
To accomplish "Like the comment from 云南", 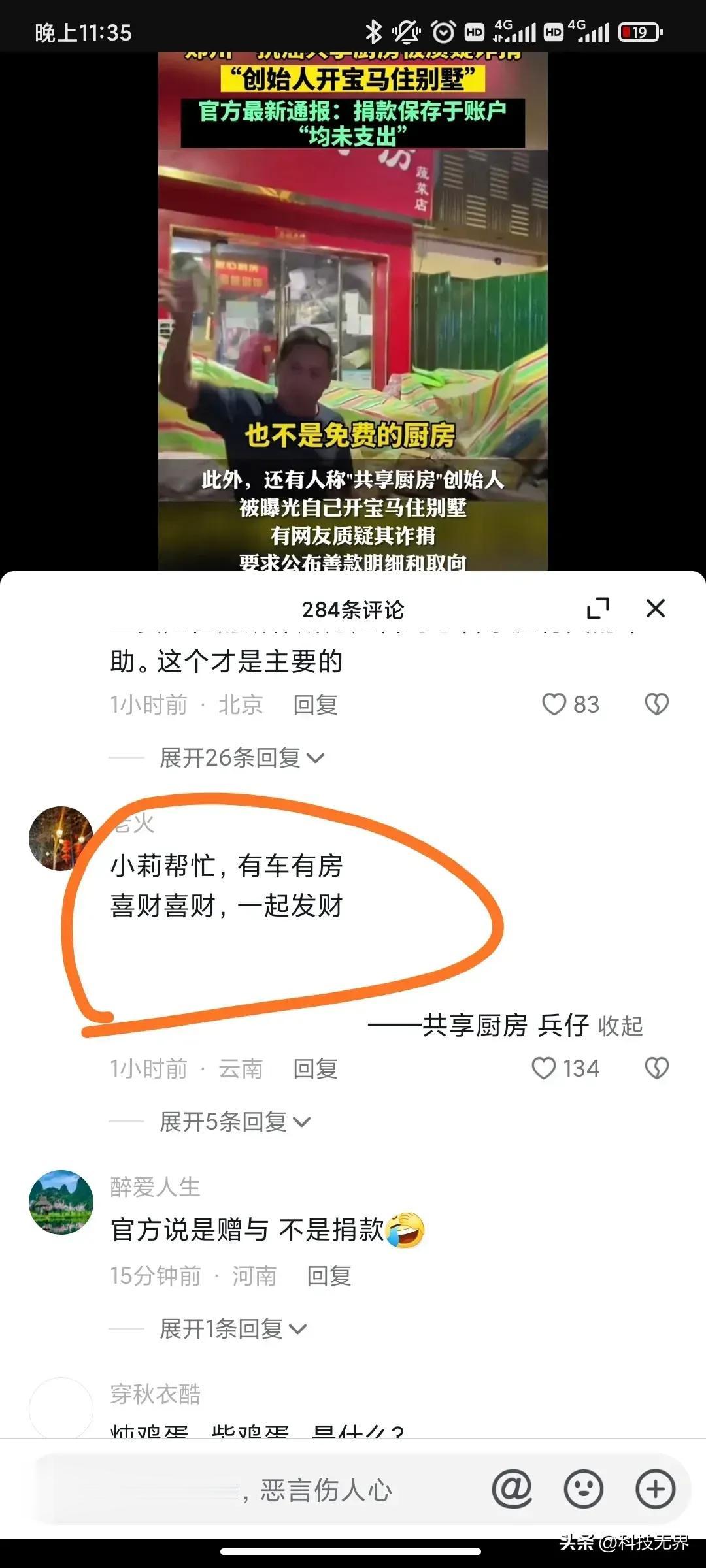I will pos(544,1068).
